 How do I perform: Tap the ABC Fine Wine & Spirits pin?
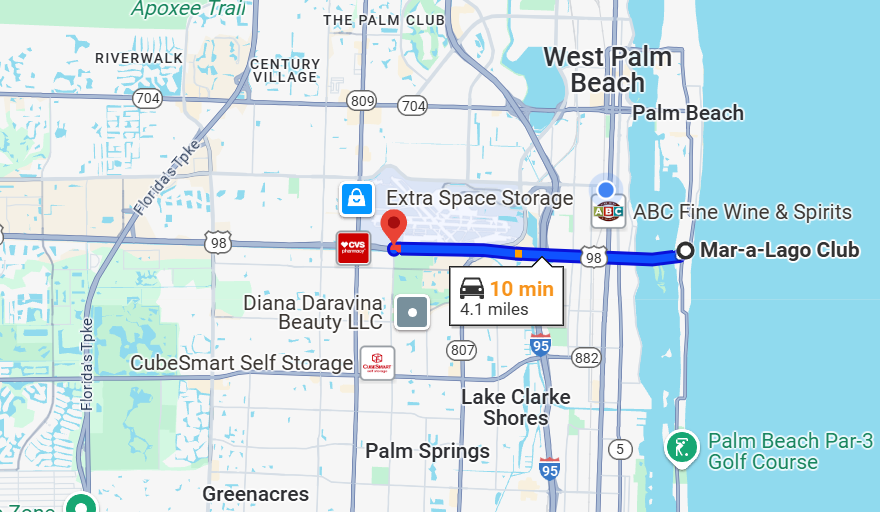tap(608, 211)
